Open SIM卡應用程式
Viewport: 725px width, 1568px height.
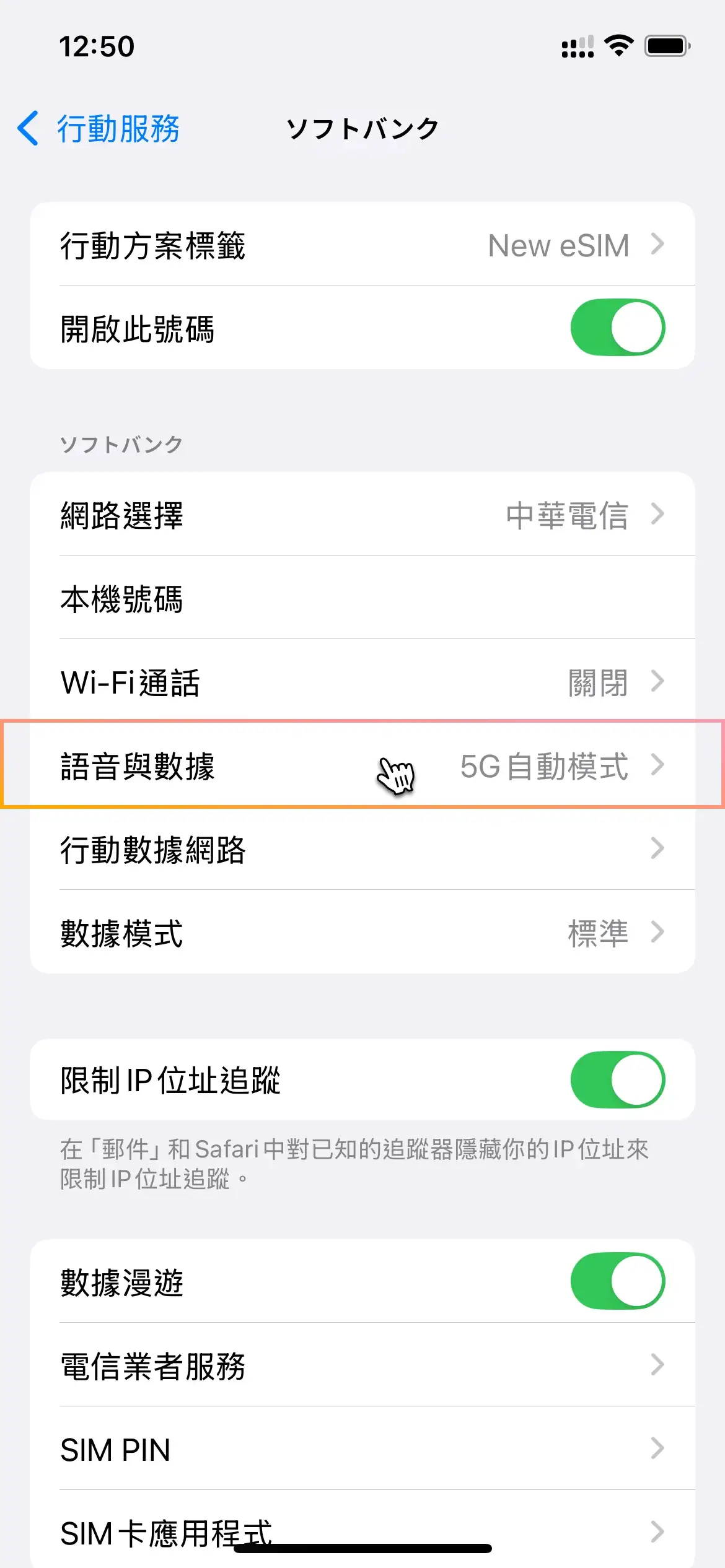point(362,1530)
